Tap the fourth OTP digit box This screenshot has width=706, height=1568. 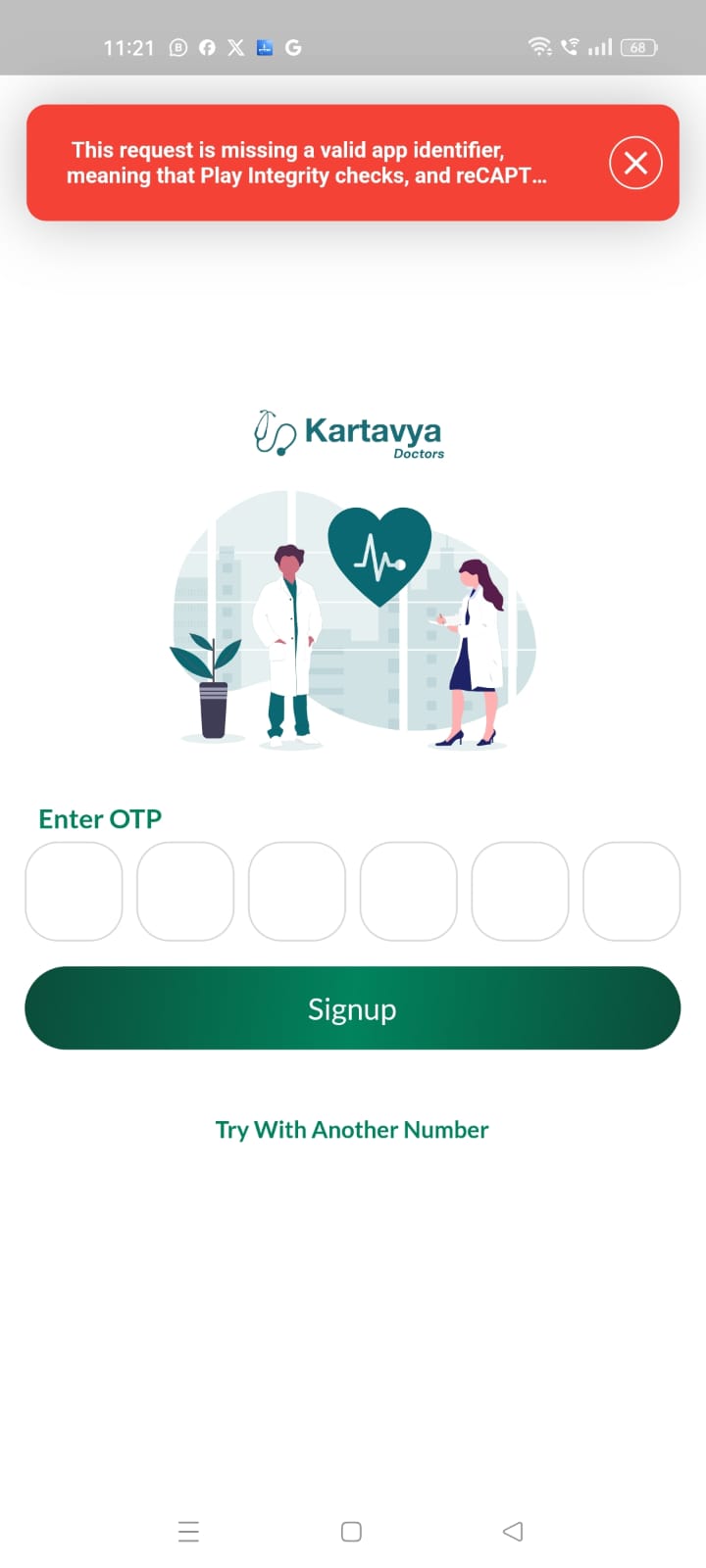(409, 891)
